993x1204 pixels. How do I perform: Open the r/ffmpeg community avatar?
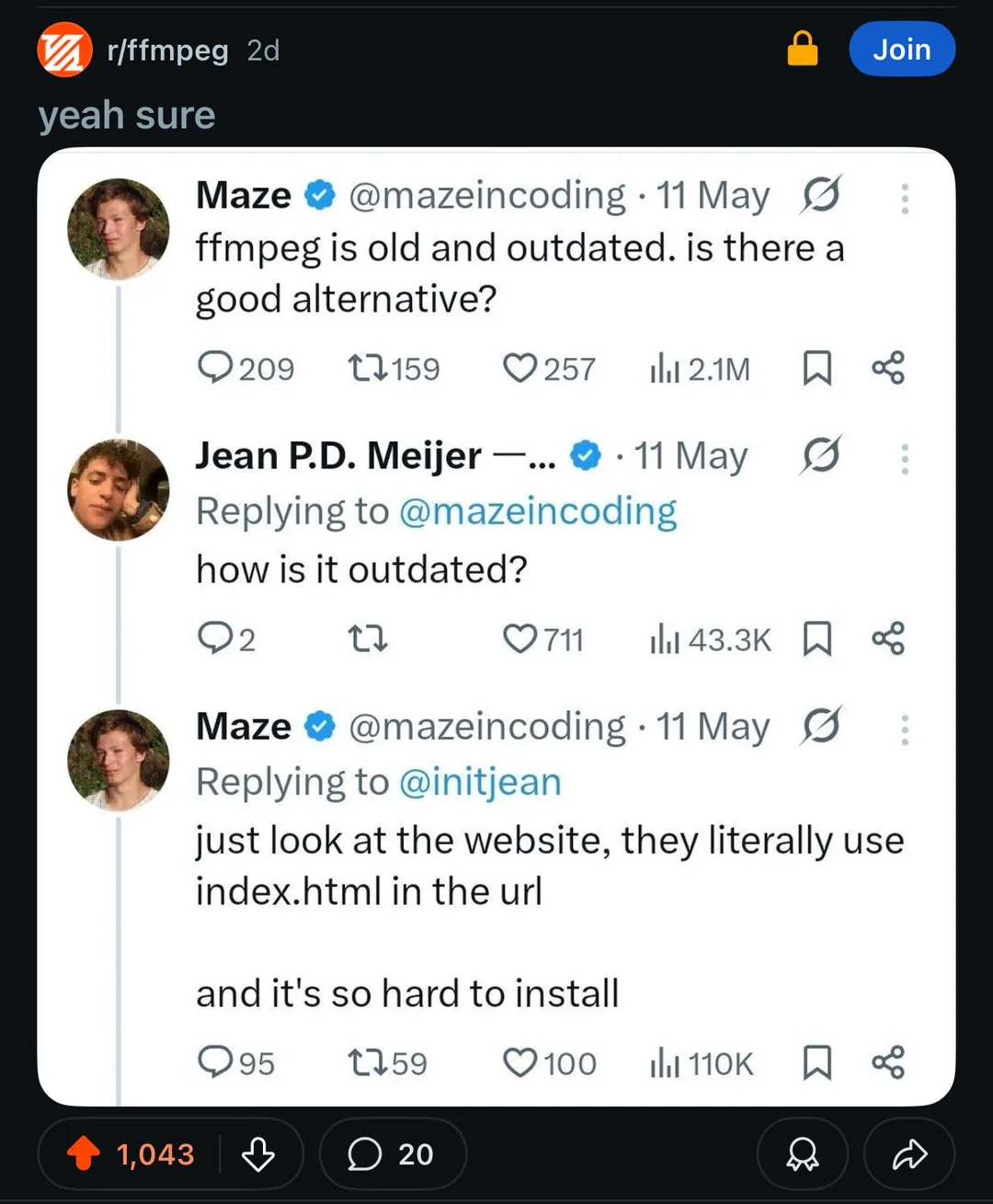64,50
